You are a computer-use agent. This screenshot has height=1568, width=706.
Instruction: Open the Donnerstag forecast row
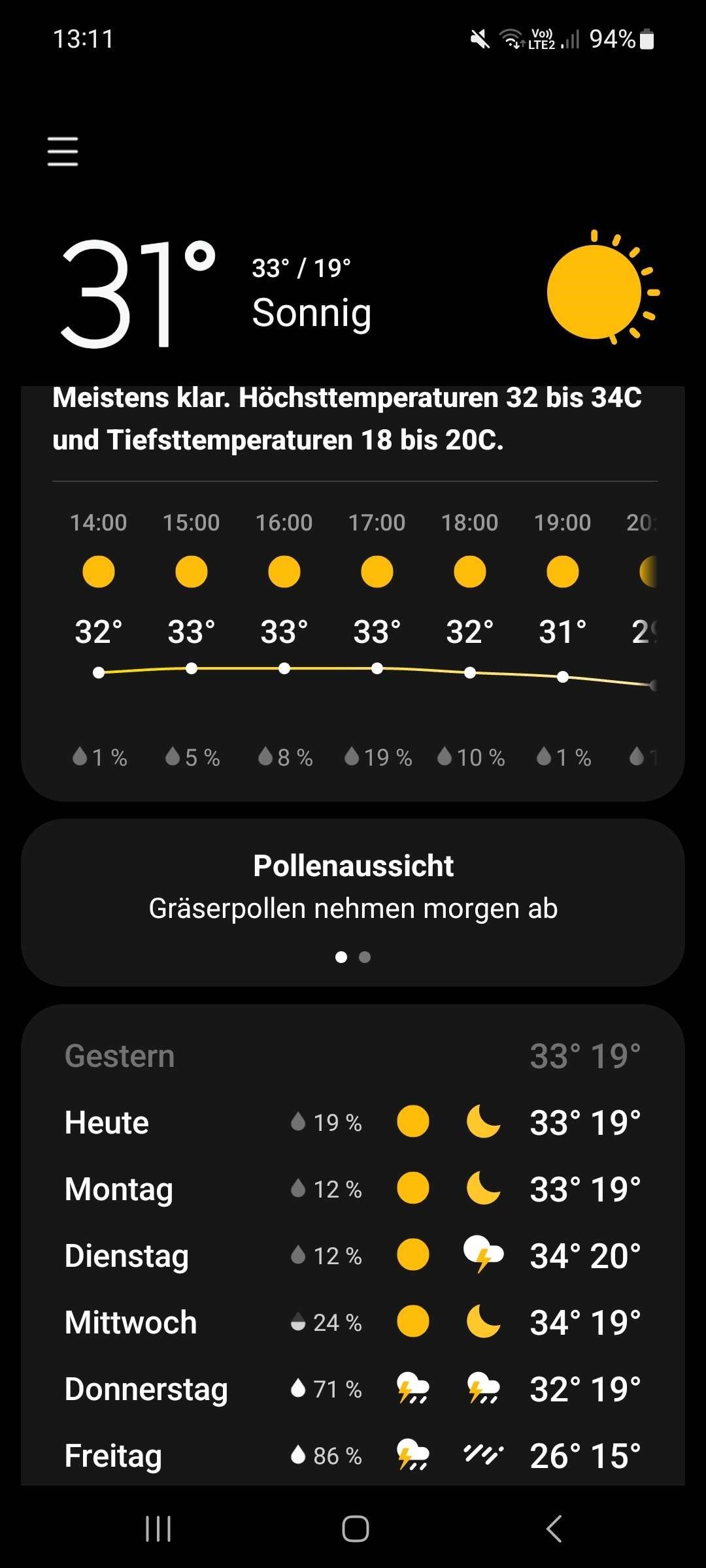(x=353, y=1389)
